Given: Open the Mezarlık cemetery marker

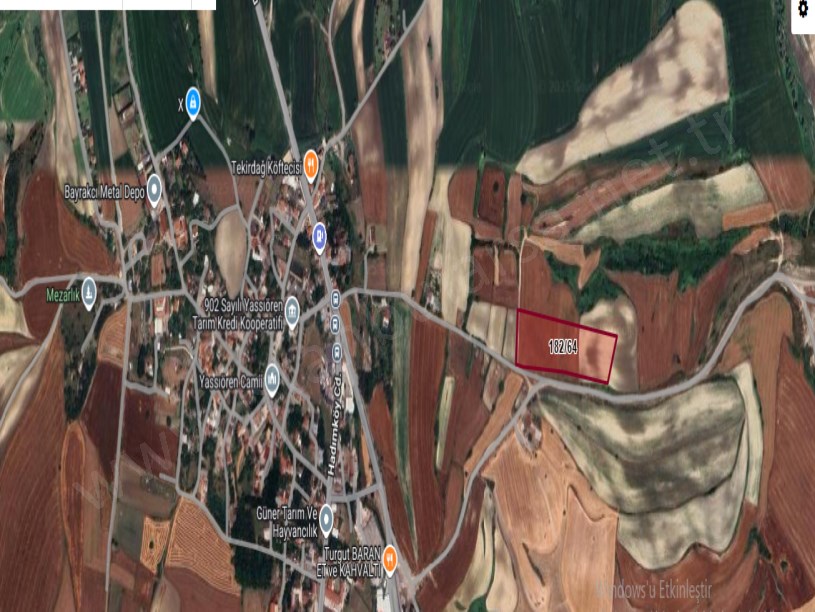Looking at the screenshot, I should (89, 289).
